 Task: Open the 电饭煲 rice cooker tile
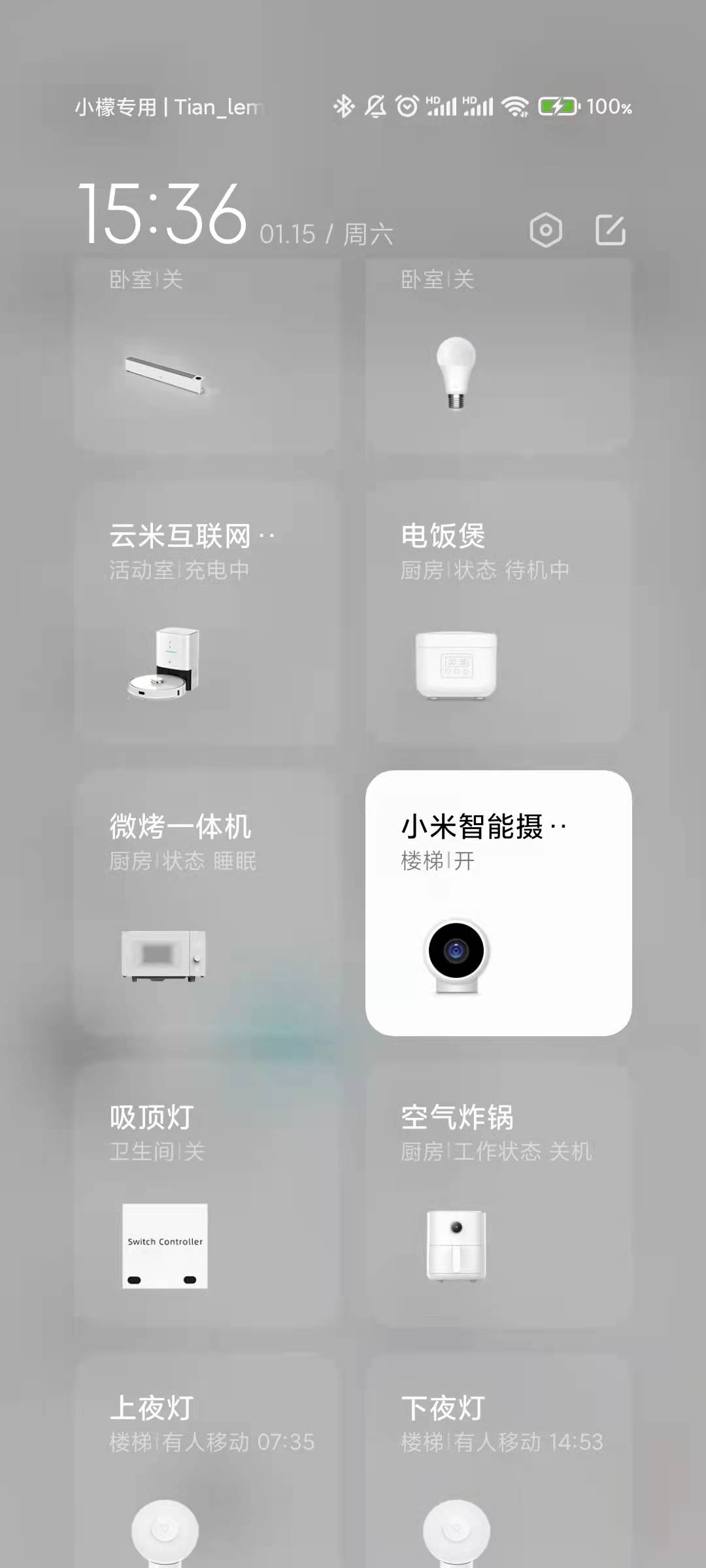tap(498, 613)
